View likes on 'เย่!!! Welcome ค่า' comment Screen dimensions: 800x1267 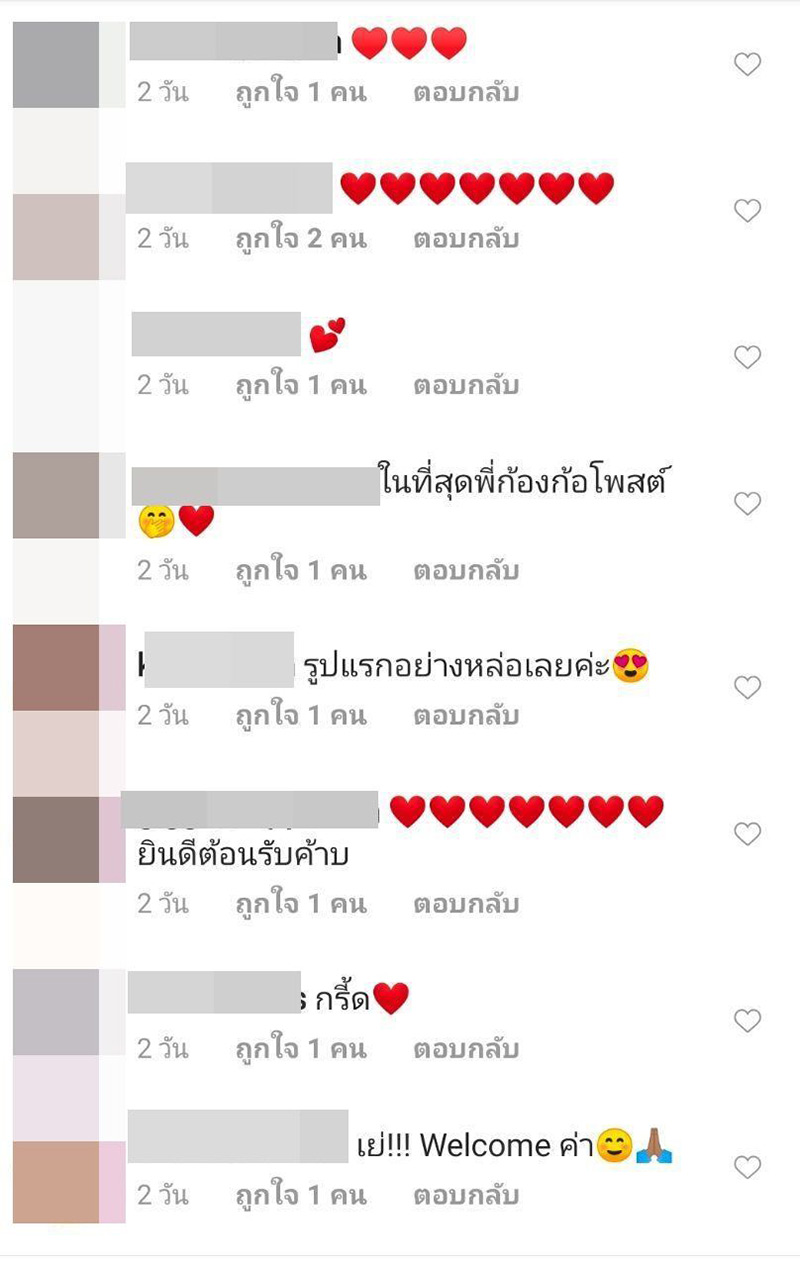click(x=301, y=1195)
